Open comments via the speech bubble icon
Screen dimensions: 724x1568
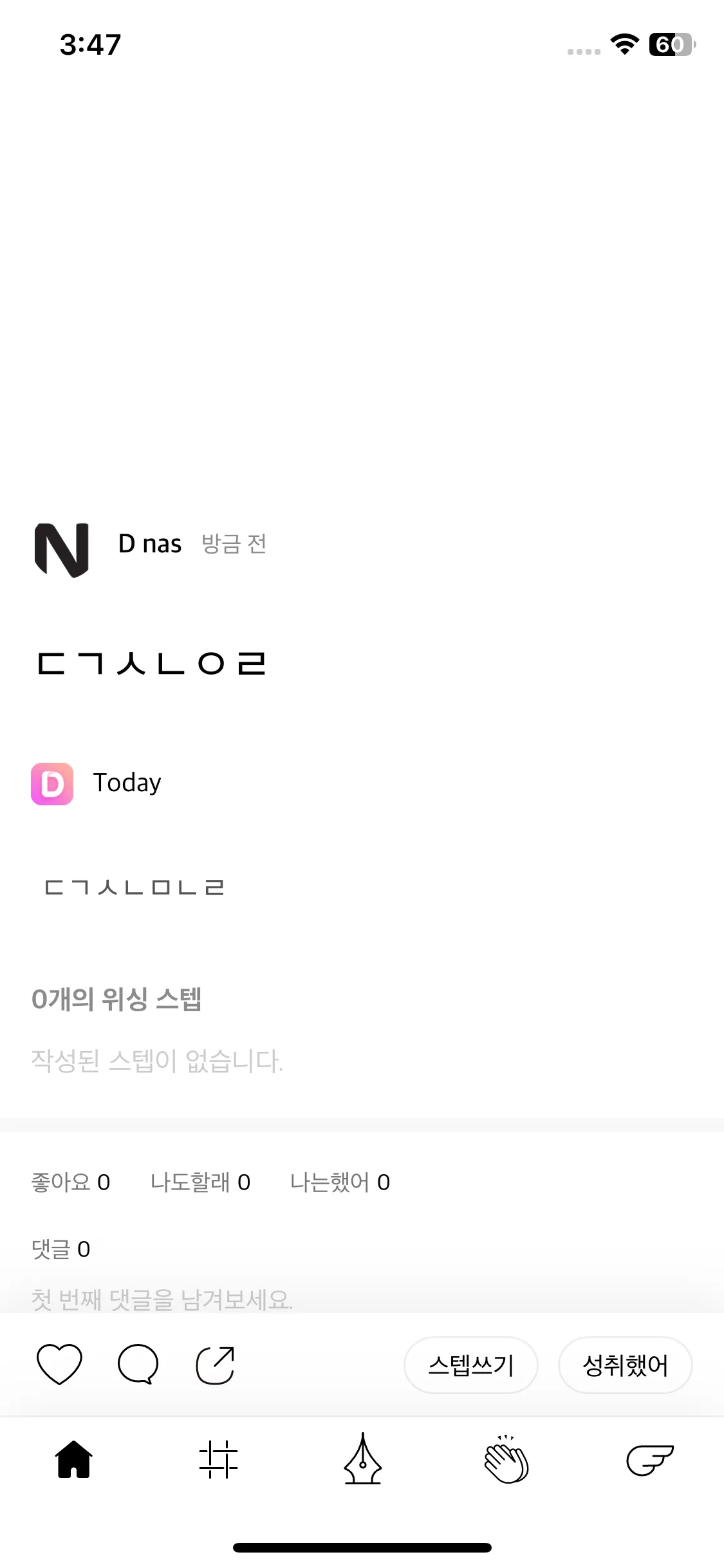pos(138,1364)
